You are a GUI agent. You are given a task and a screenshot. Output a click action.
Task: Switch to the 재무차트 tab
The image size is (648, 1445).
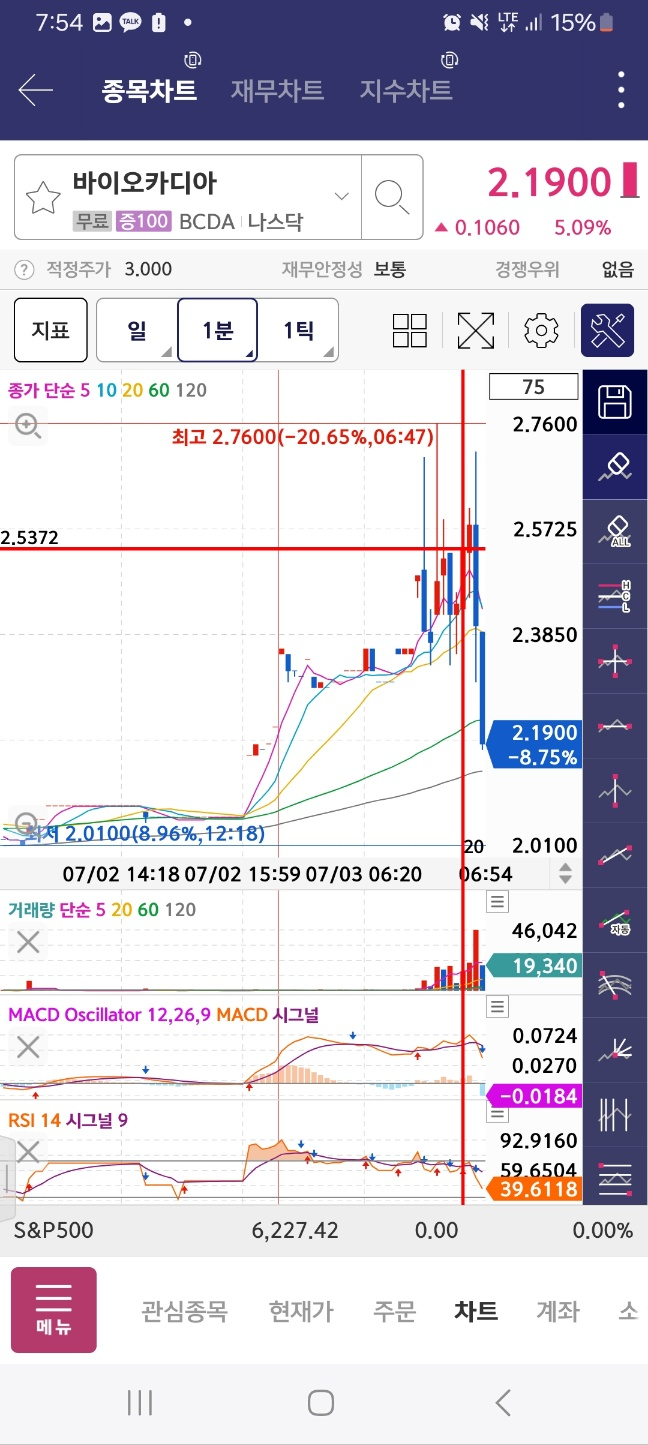[x=277, y=90]
